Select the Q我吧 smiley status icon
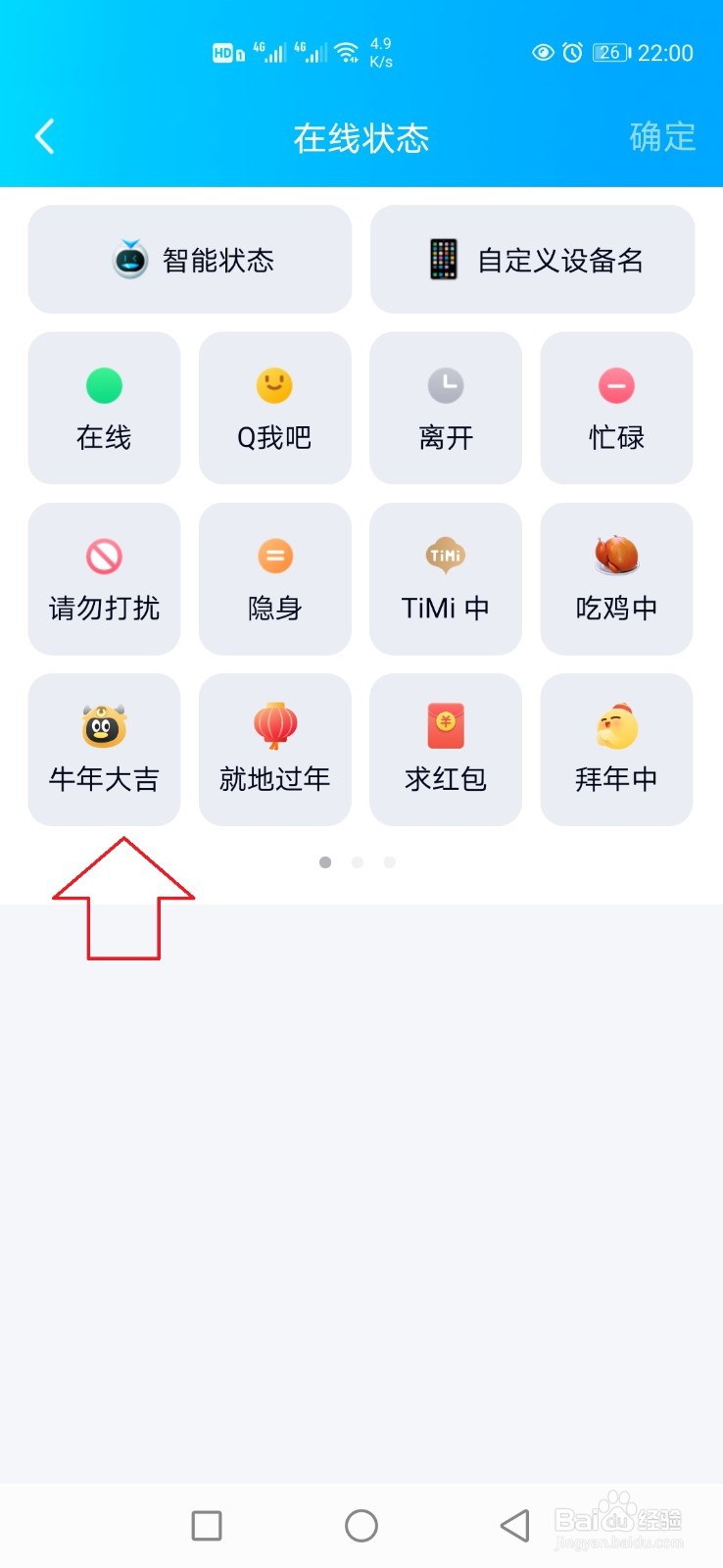The image size is (723, 1568). point(274,408)
